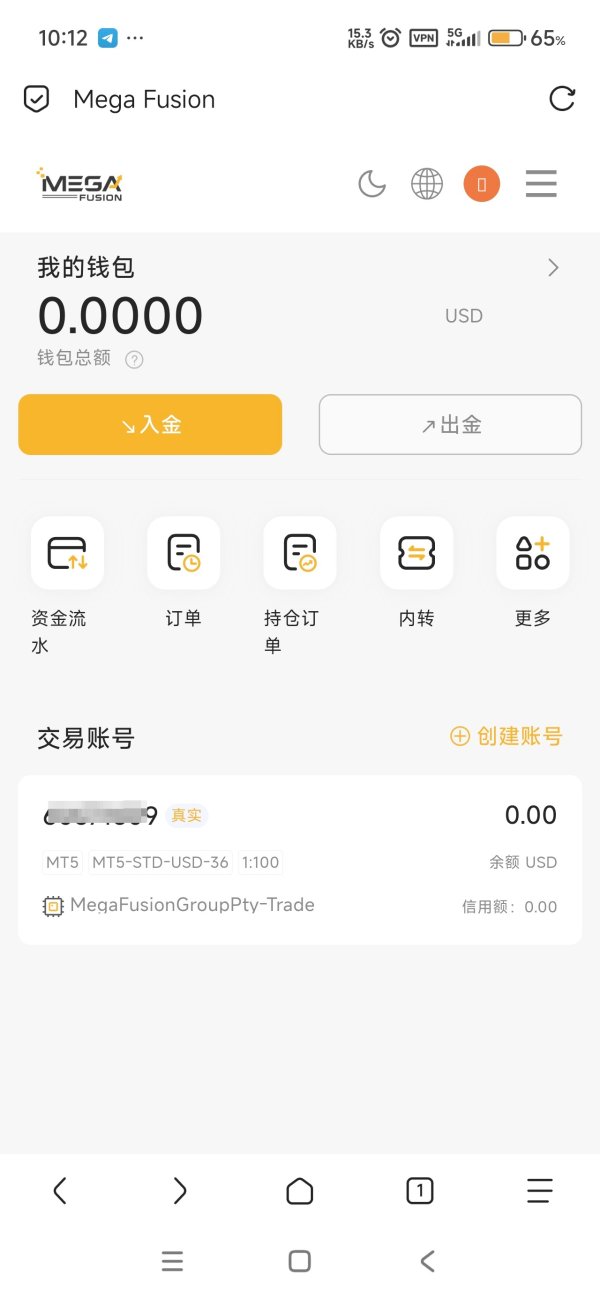Tap the 出金 withdraw button

(450, 425)
